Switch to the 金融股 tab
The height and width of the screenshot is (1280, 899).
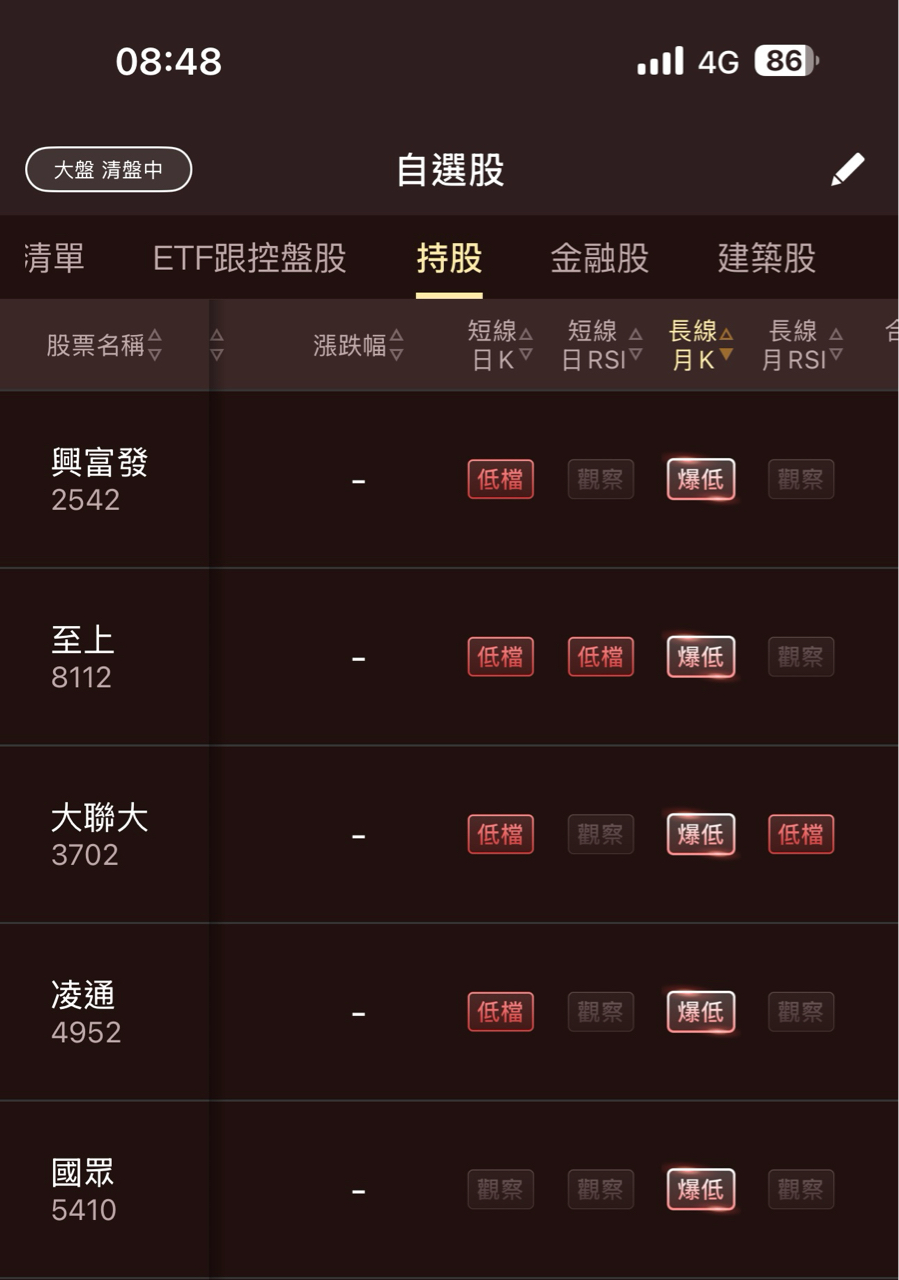point(599,258)
